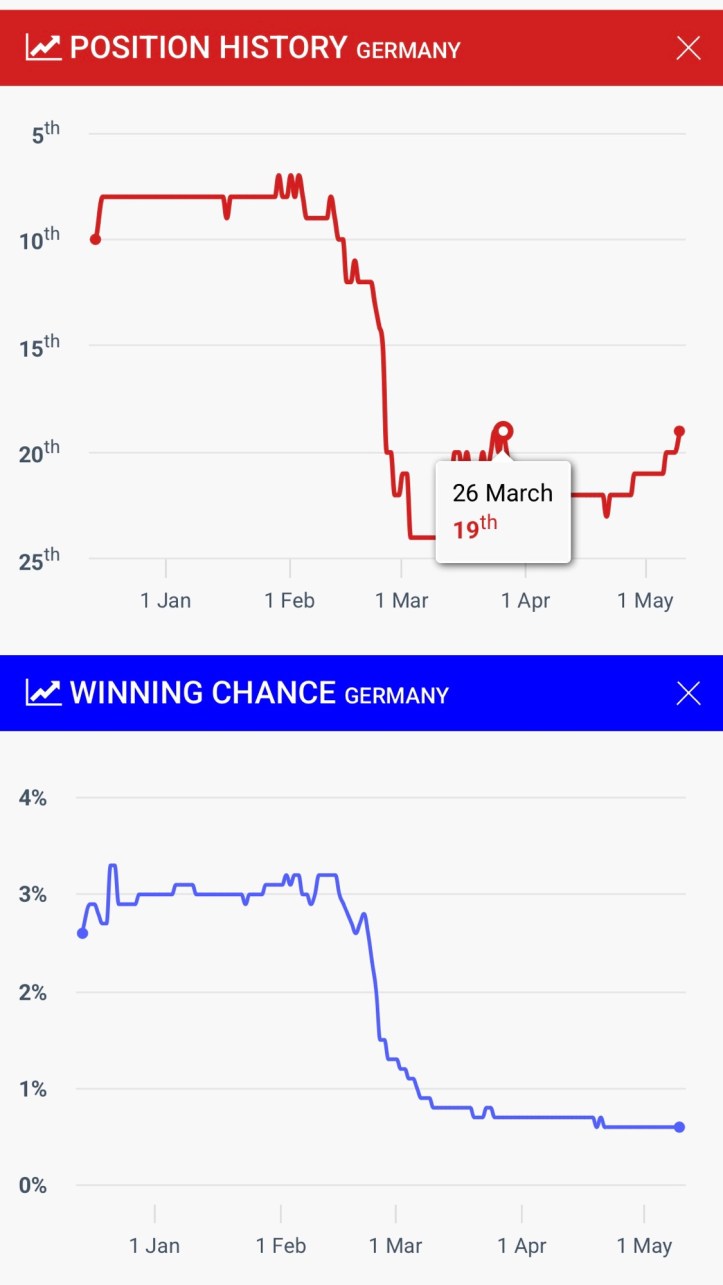Tap the 26 March point on position chart
The width and height of the screenshot is (723, 1285).
pos(503,431)
